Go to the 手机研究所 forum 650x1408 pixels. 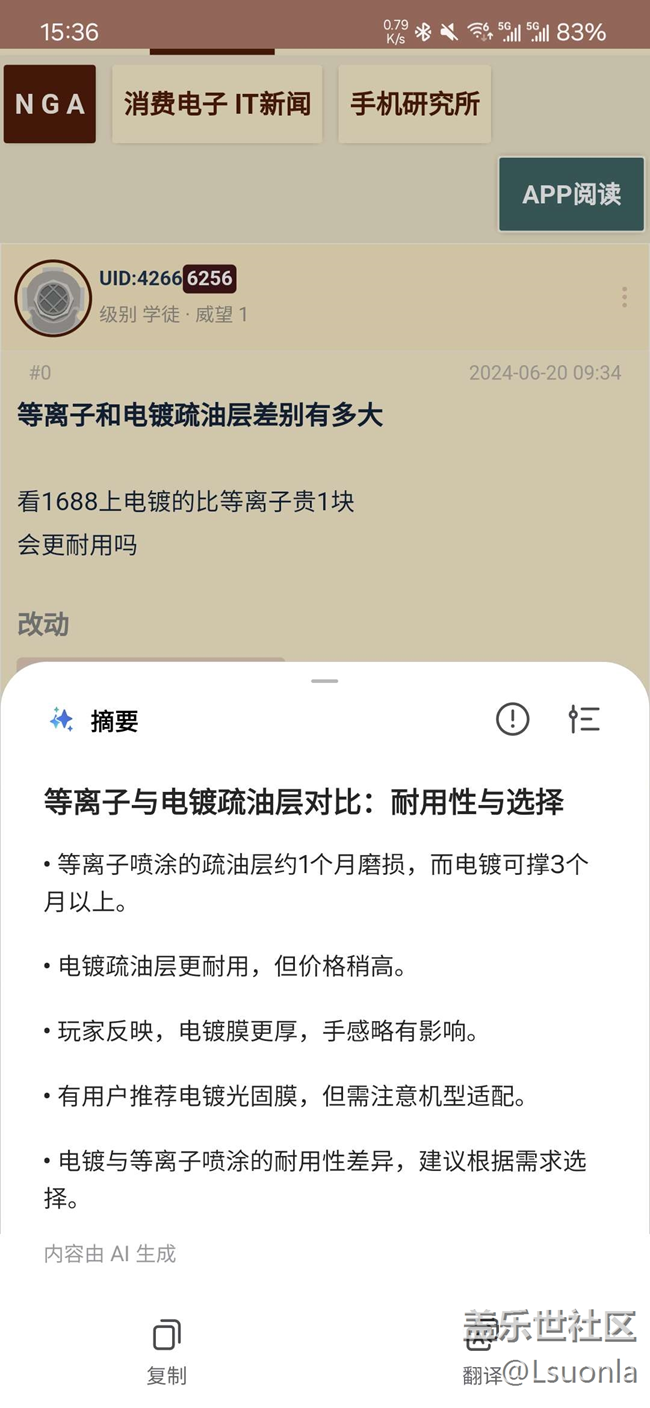415,104
